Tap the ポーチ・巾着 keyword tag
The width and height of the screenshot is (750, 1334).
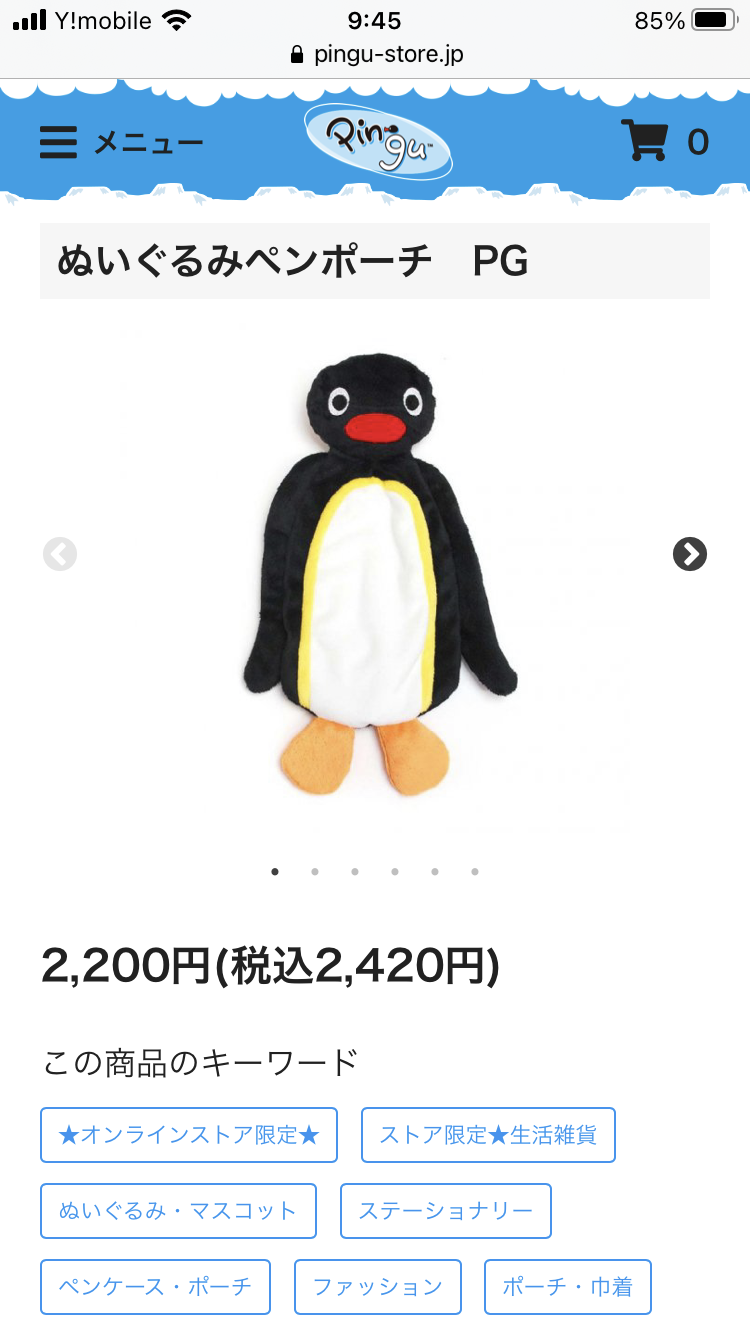(x=568, y=1287)
